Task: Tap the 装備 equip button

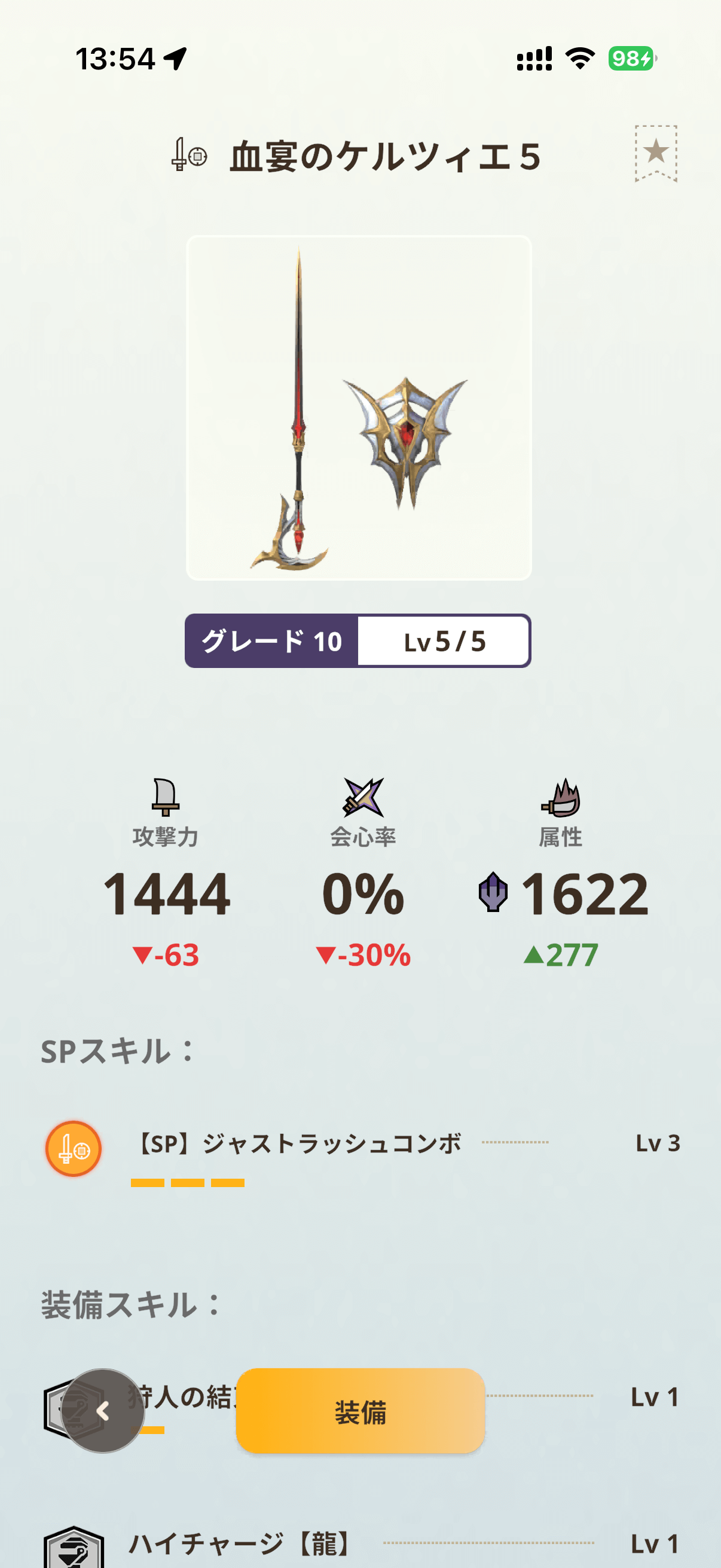Action: pyautogui.click(x=360, y=1411)
